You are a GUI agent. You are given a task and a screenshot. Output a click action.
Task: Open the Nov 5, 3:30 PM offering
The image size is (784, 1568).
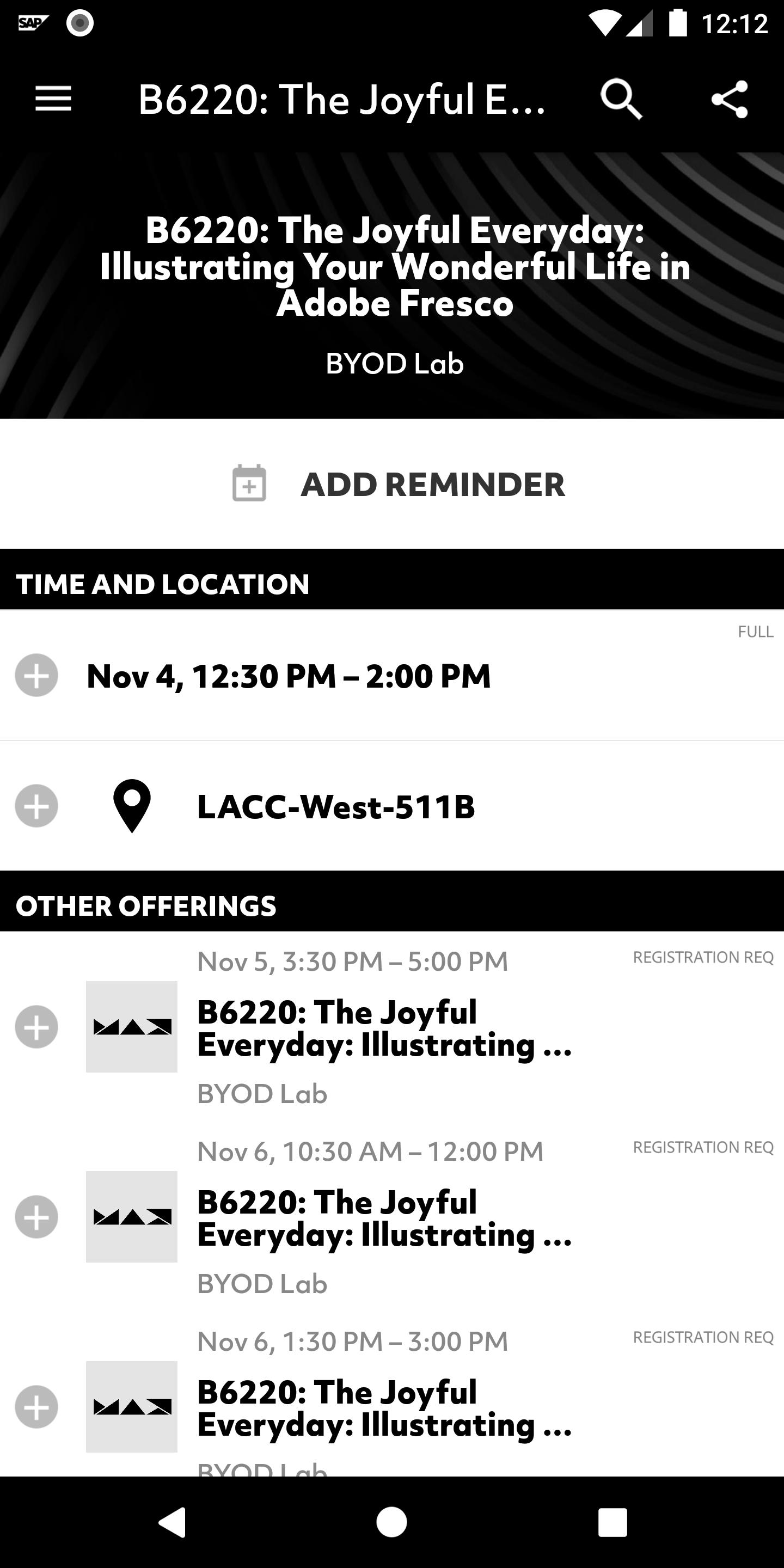[x=385, y=1027]
